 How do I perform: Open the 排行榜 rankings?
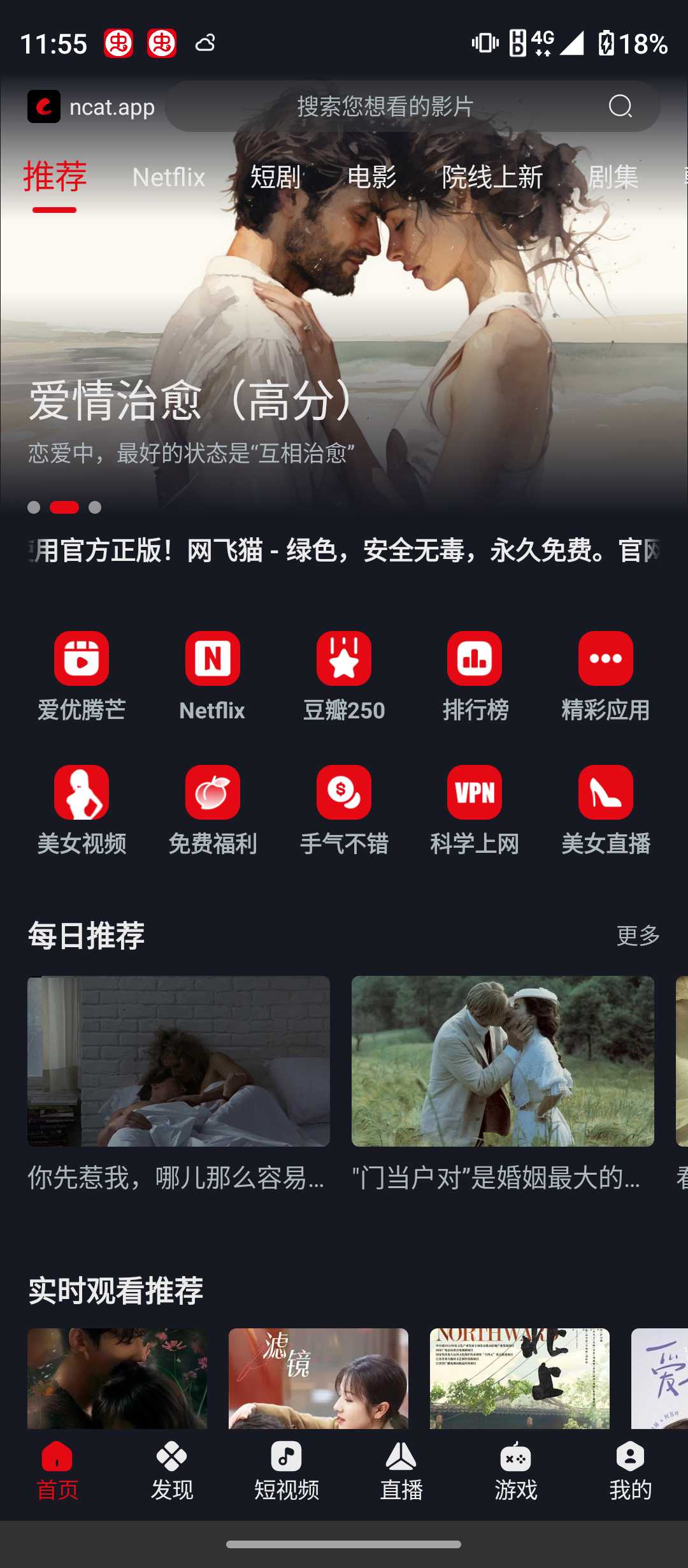pyautogui.click(x=475, y=676)
